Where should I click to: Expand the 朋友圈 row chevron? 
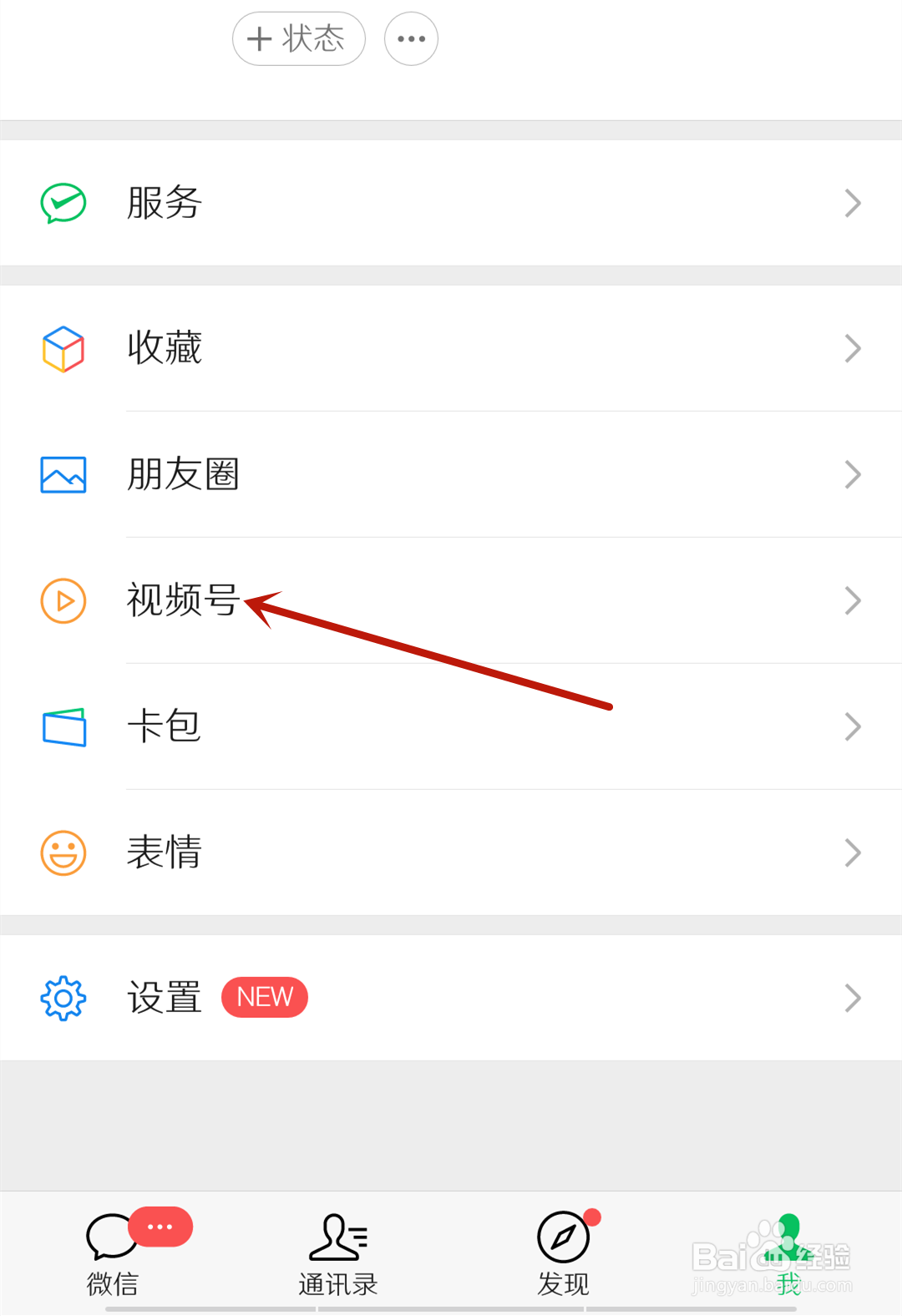852,474
